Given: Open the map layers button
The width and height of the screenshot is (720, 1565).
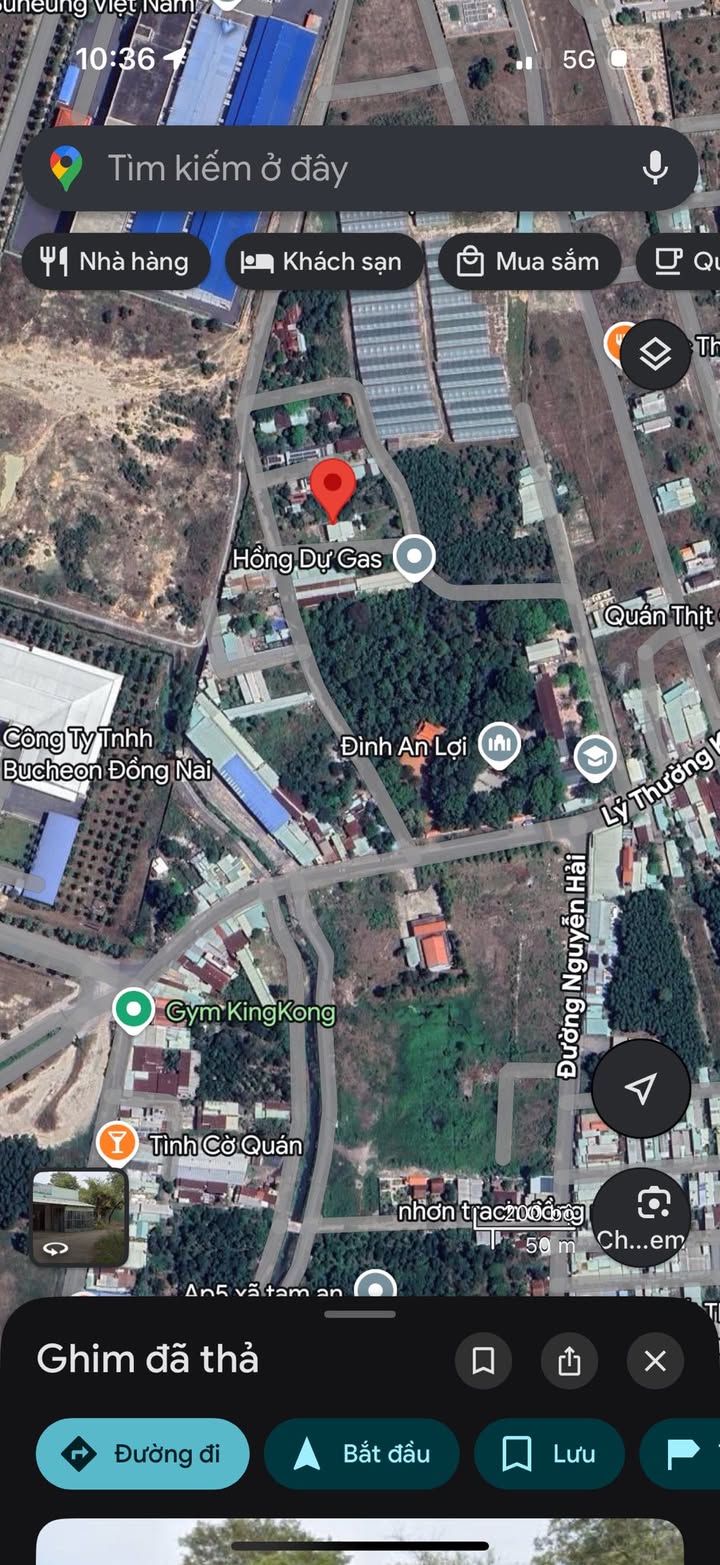Looking at the screenshot, I should [655, 354].
